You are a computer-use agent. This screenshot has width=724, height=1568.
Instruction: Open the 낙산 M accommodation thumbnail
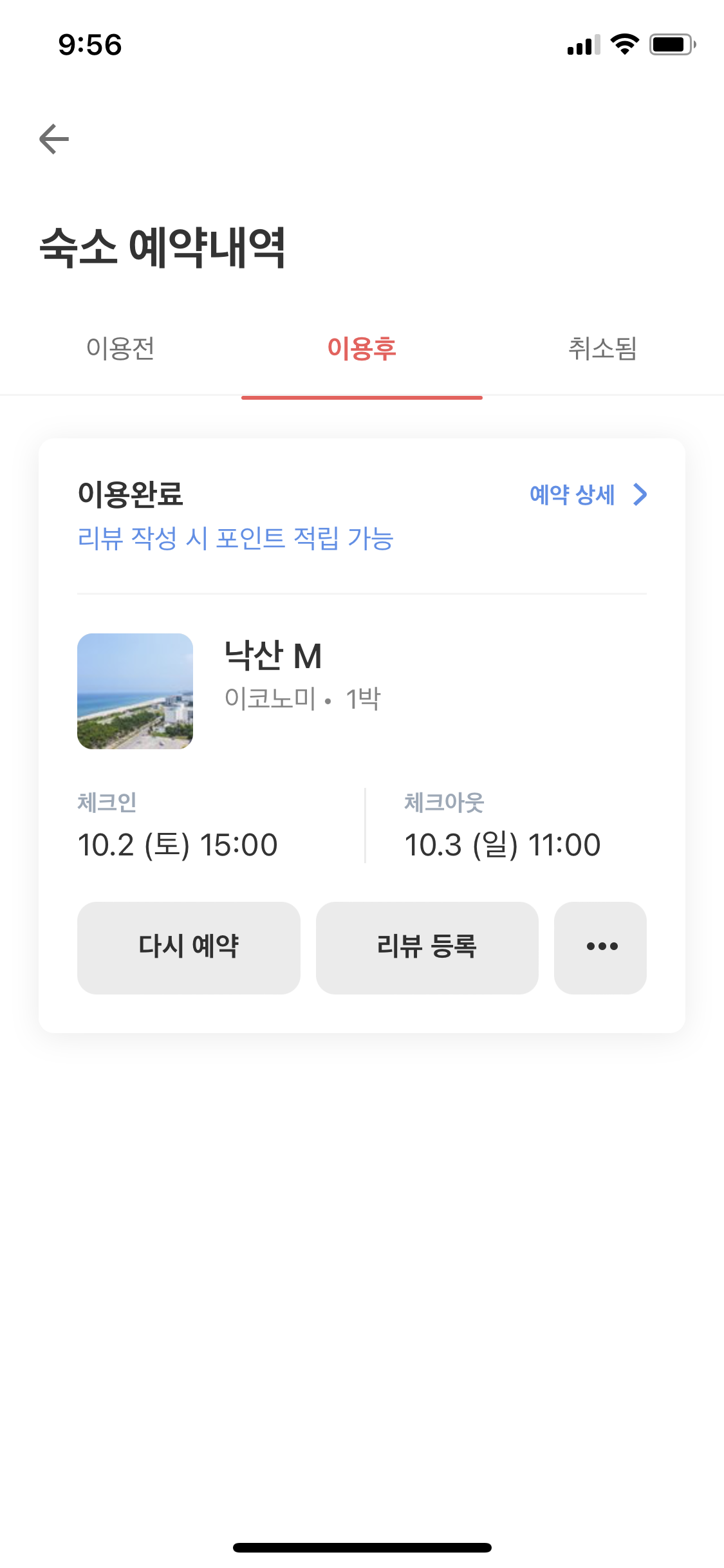(x=135, y=691)
